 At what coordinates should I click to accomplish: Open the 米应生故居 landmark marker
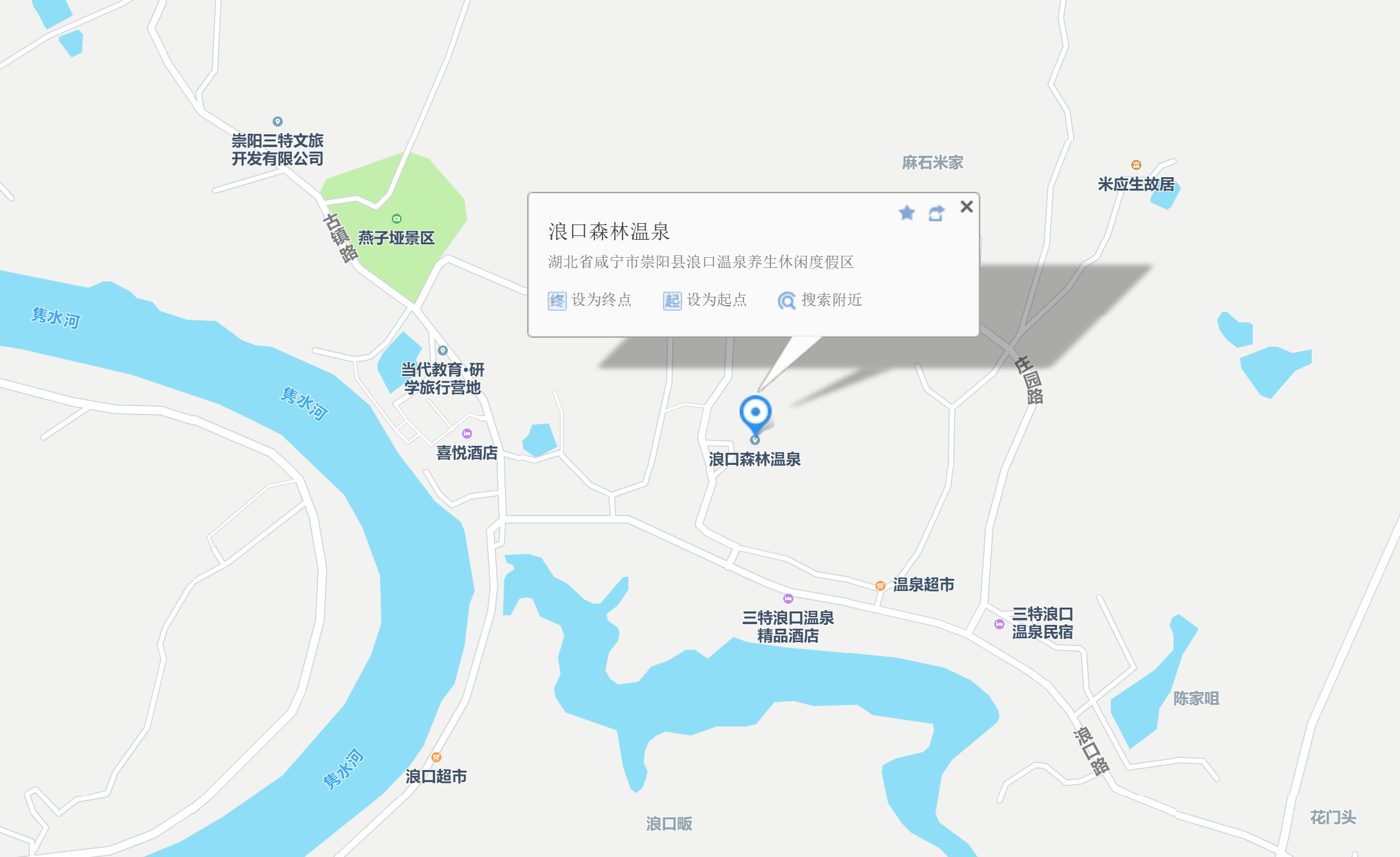[1136, 165]
